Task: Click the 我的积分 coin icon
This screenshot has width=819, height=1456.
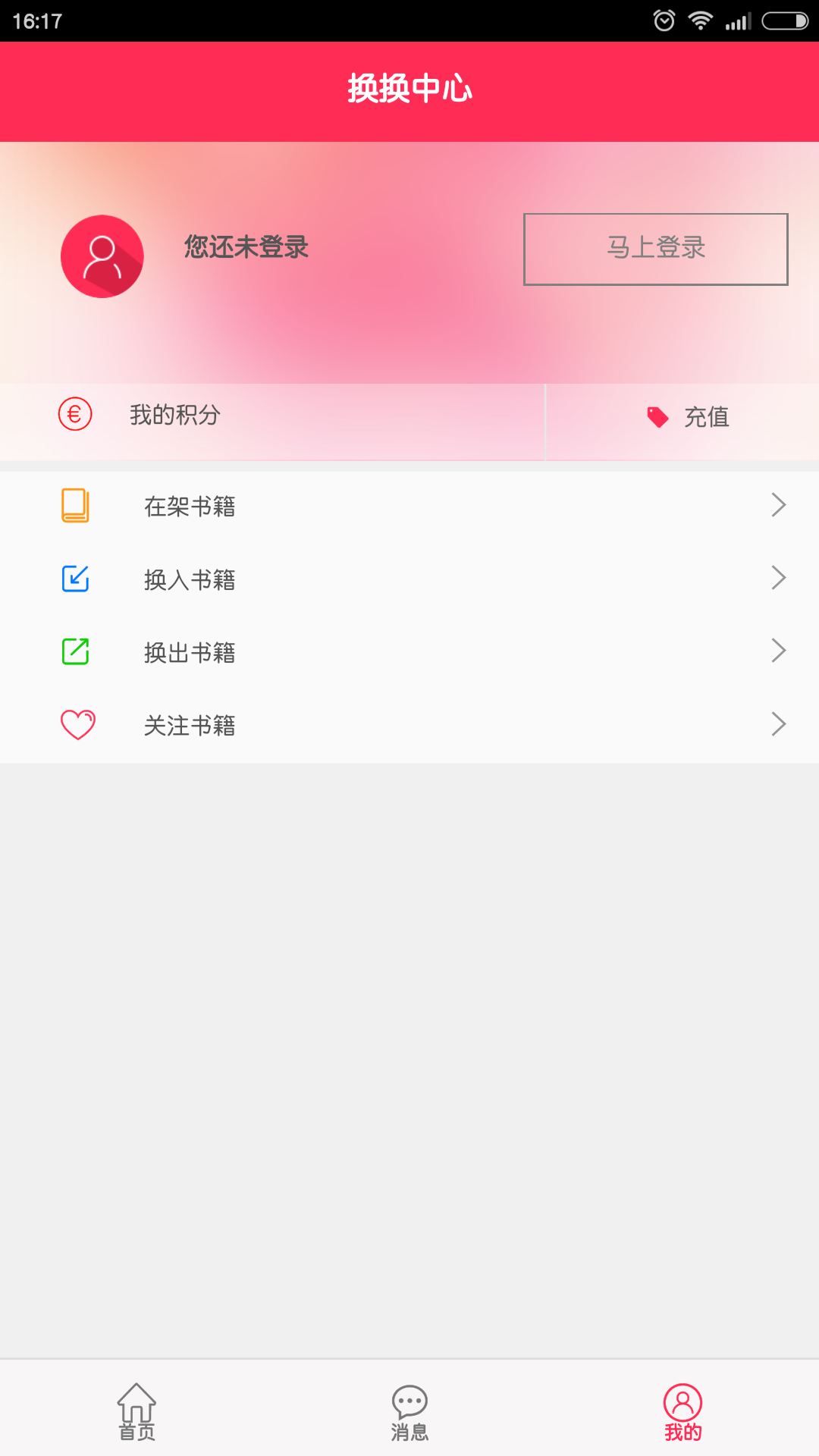Action: (x=74, y=414)
